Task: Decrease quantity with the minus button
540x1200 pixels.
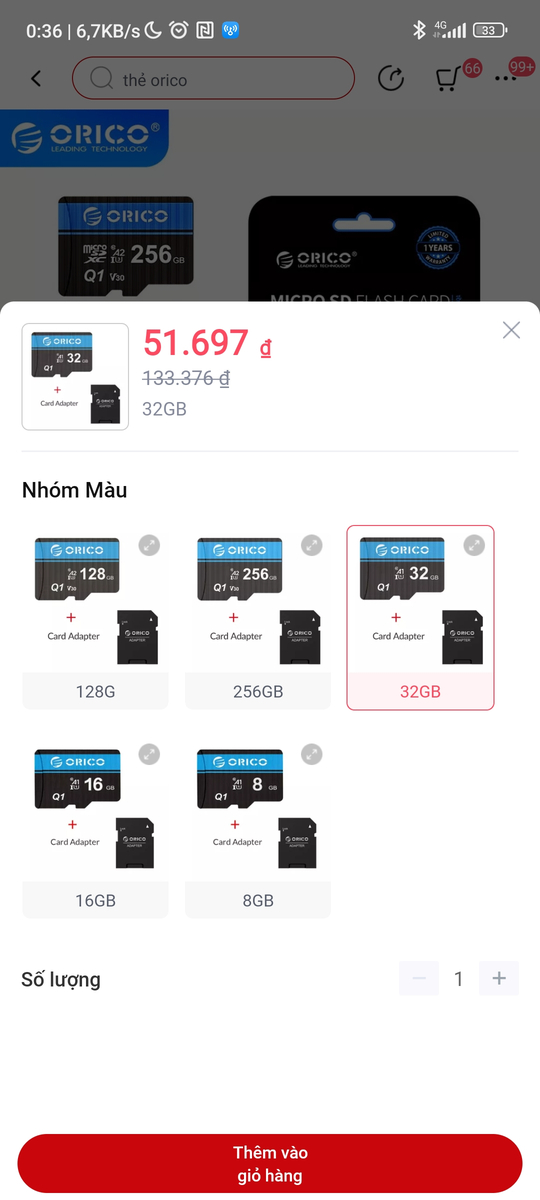Action: coord(419,979)
